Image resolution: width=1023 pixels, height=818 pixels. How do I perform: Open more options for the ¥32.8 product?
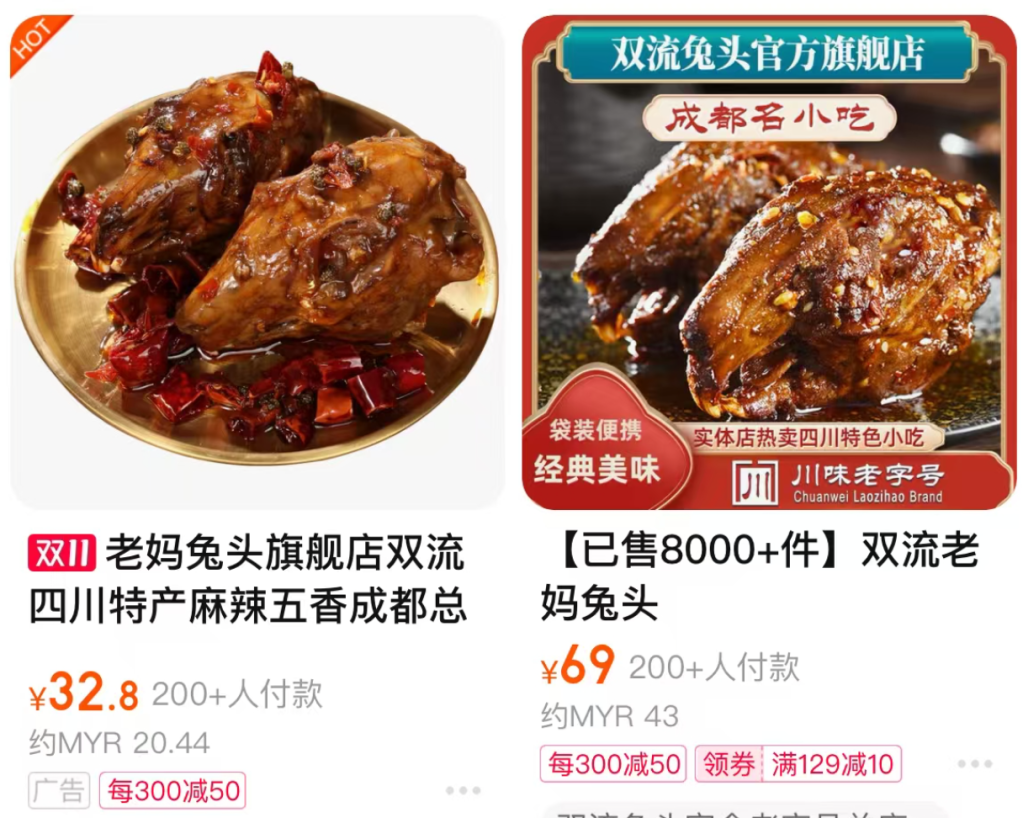tap(463, 790)
